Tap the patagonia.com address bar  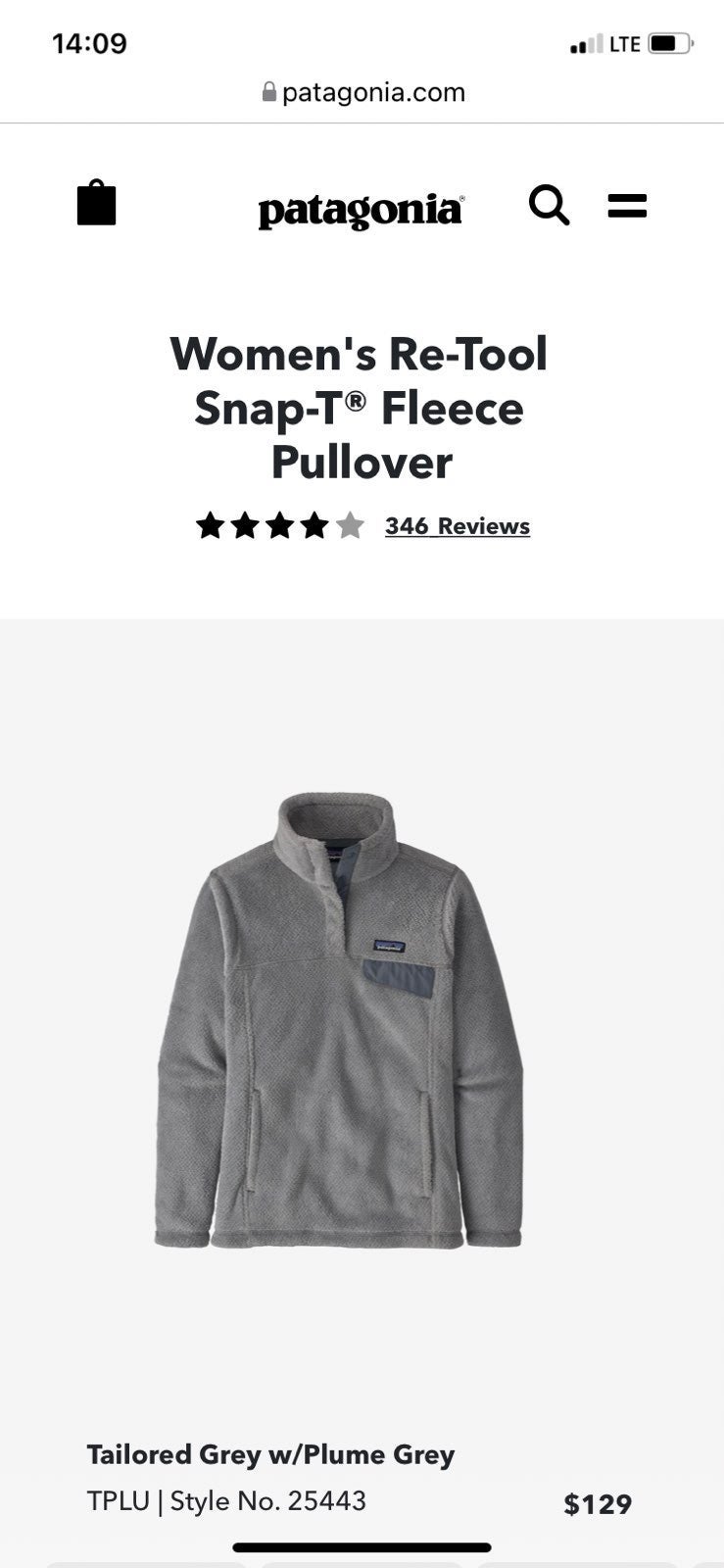click(x=362, y=92)
